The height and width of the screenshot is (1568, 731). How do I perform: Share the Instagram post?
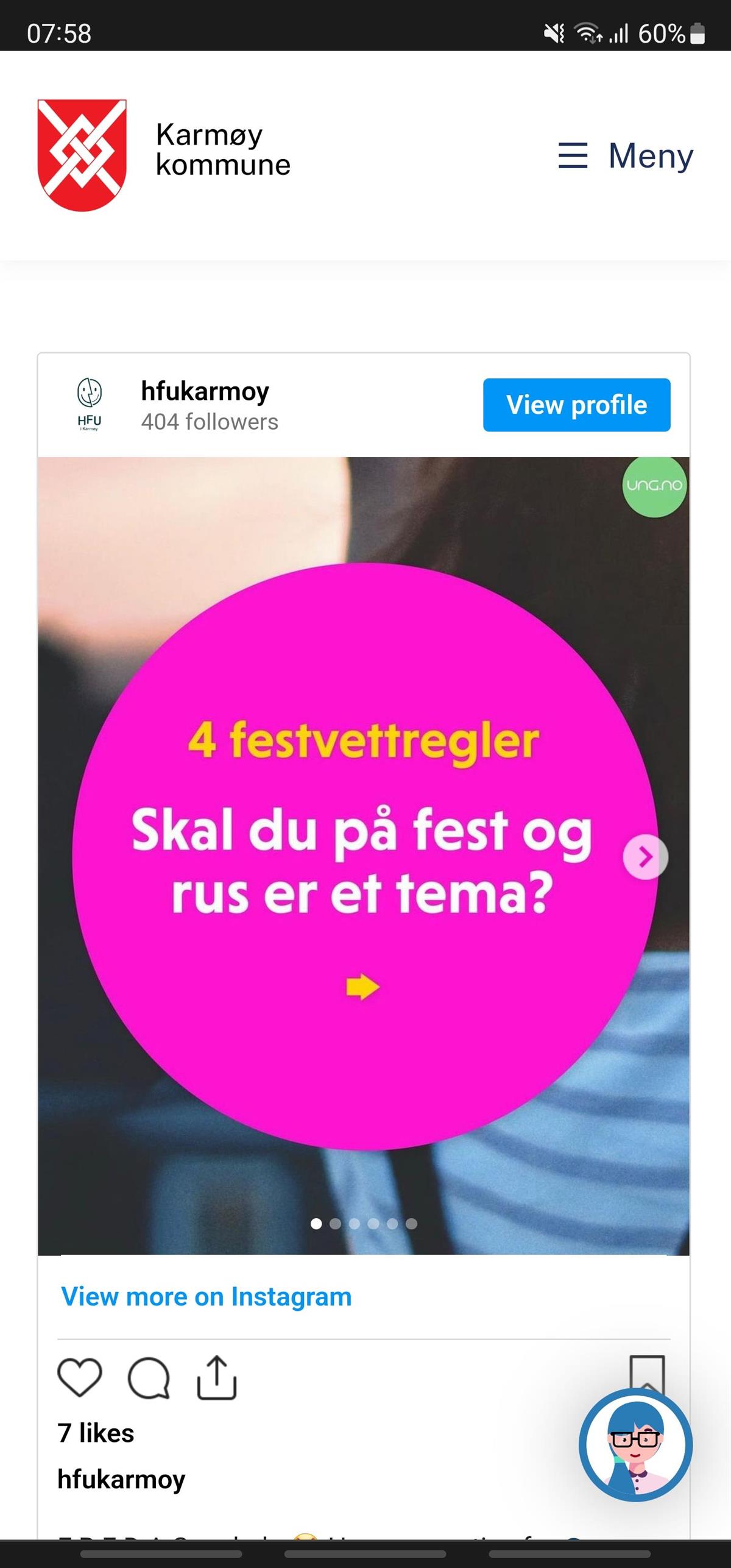coord(216,1378)
